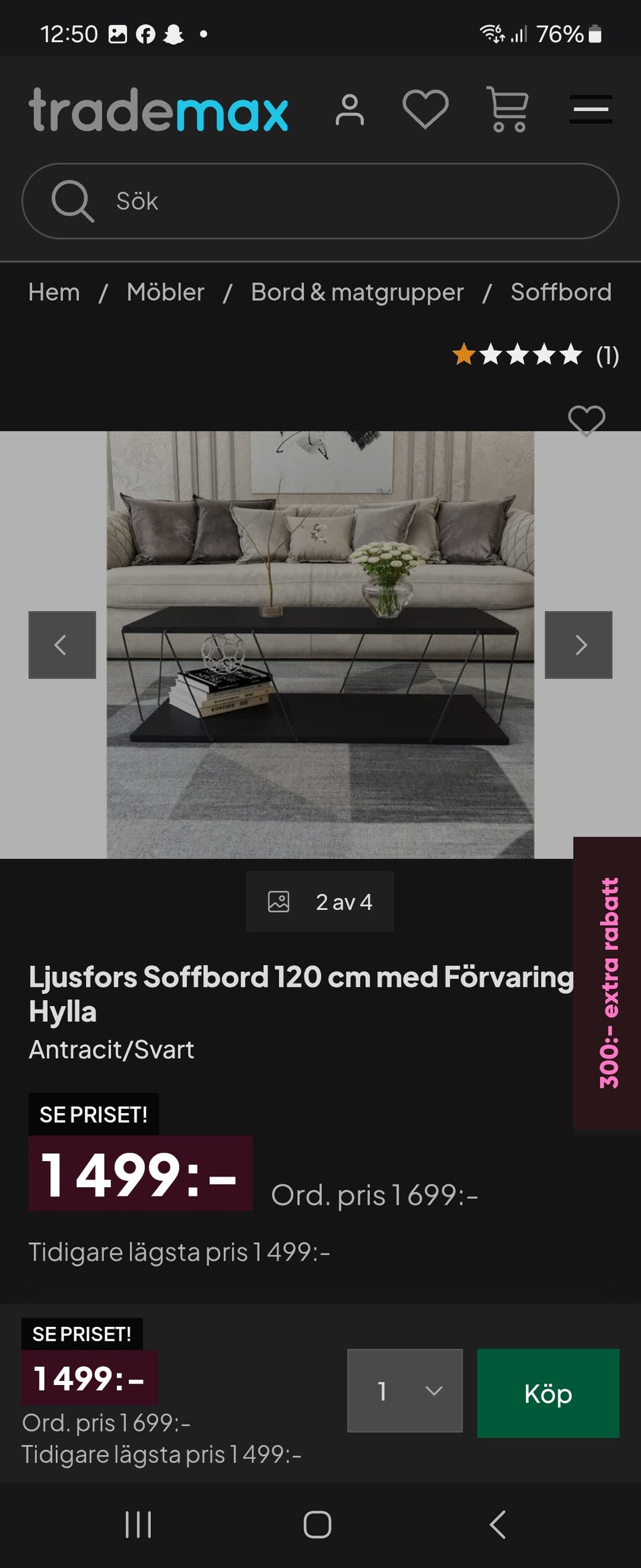Open the star rating reviews

click(x=535, y=355)
